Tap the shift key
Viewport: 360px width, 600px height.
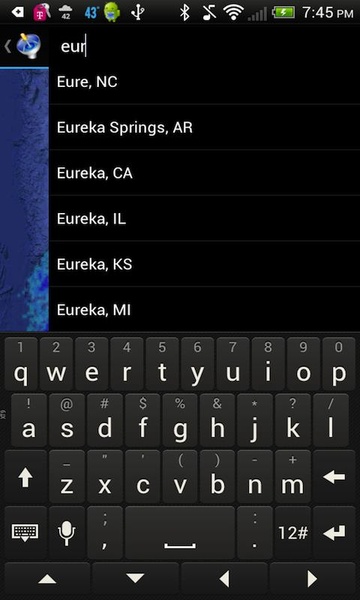(26, 477)
